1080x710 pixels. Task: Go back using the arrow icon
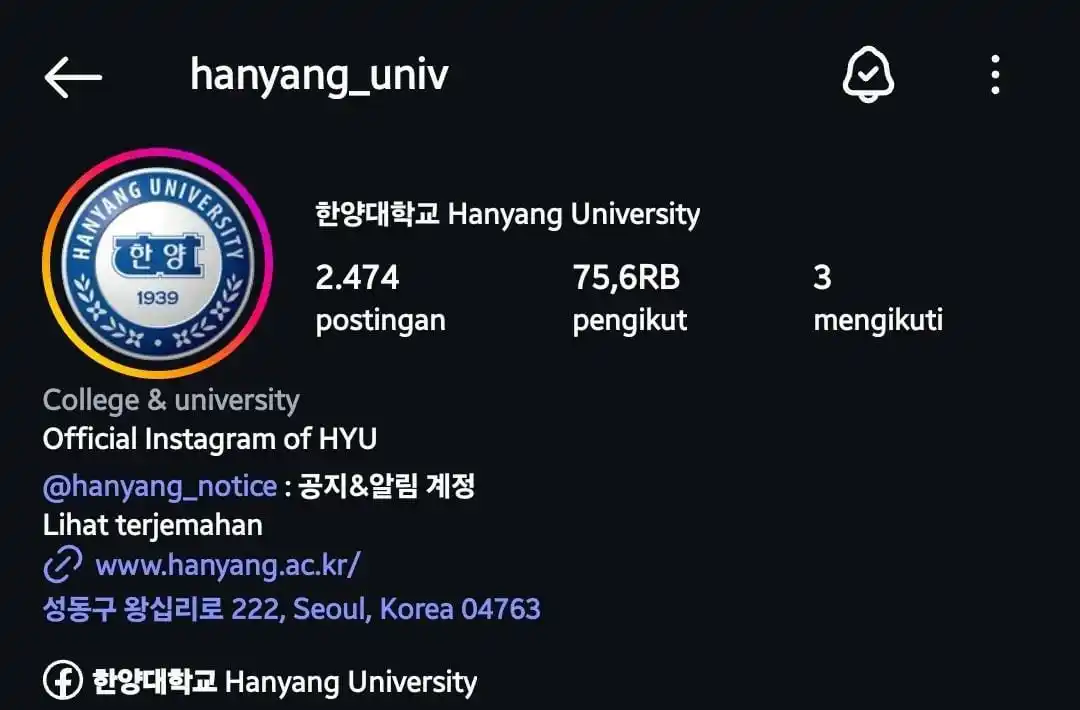tap(73, 76)
